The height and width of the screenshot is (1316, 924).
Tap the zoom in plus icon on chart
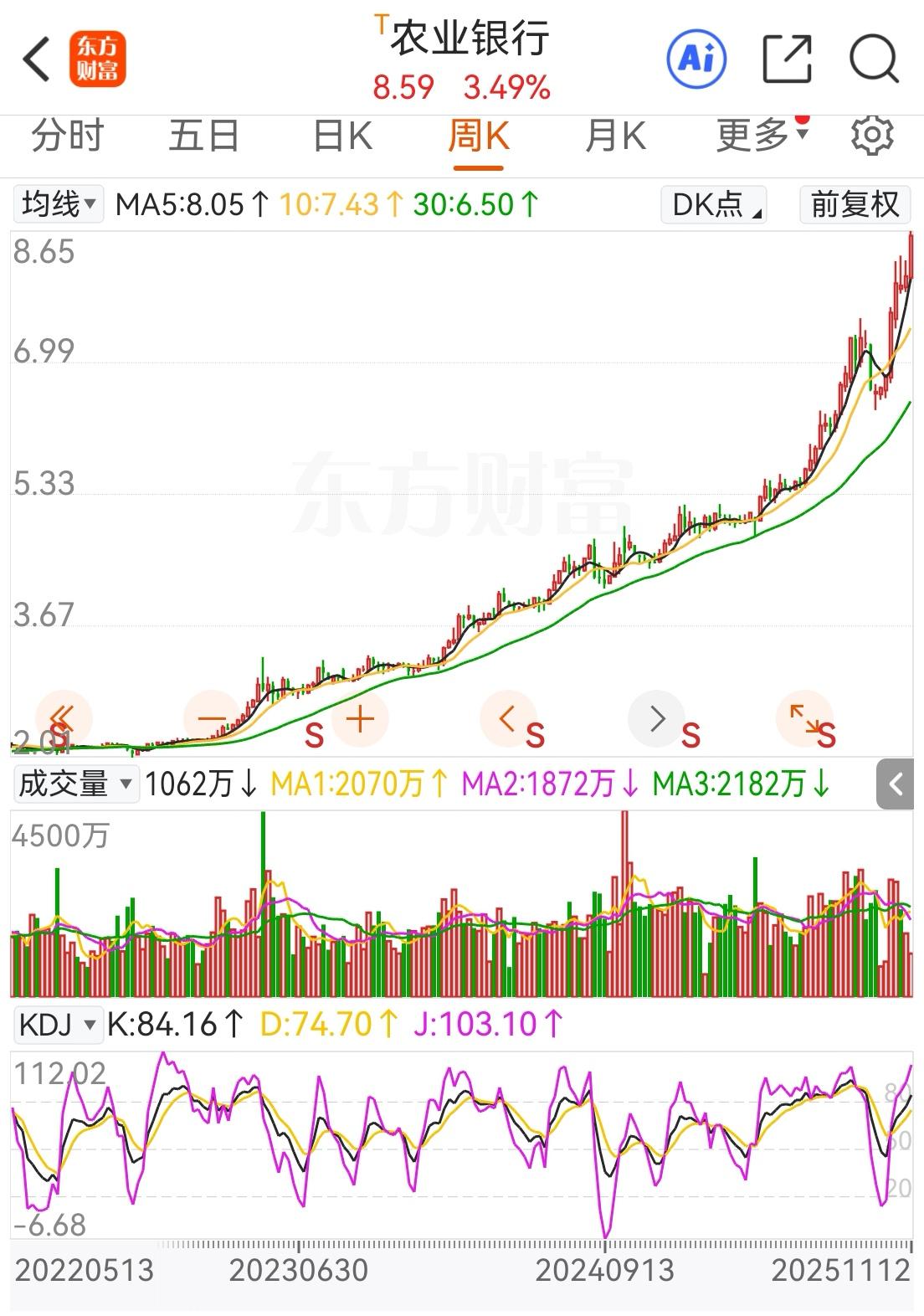(x=360, y=717)
